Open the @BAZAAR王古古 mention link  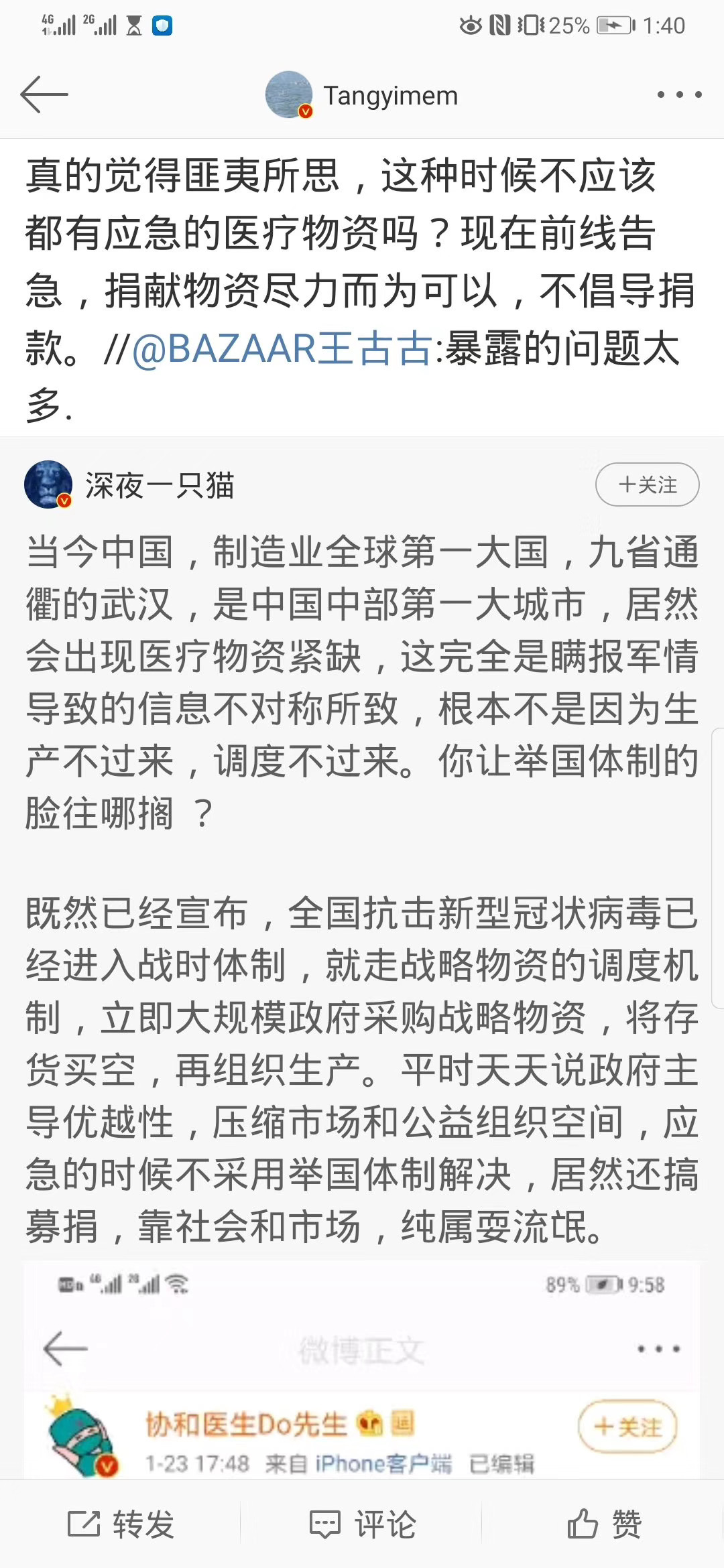(283, 348)
